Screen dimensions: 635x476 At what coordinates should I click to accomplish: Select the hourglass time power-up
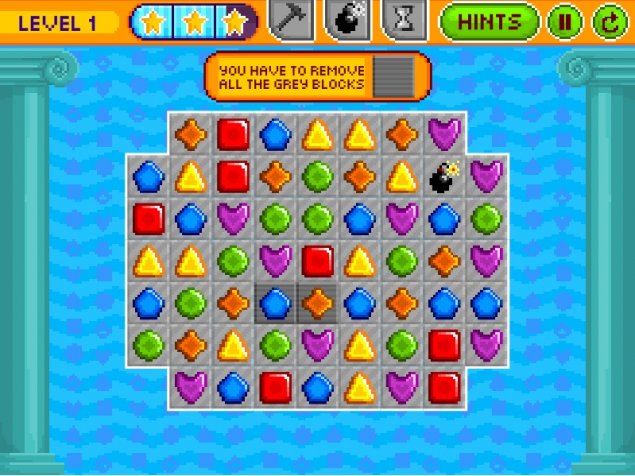point(405,20)
